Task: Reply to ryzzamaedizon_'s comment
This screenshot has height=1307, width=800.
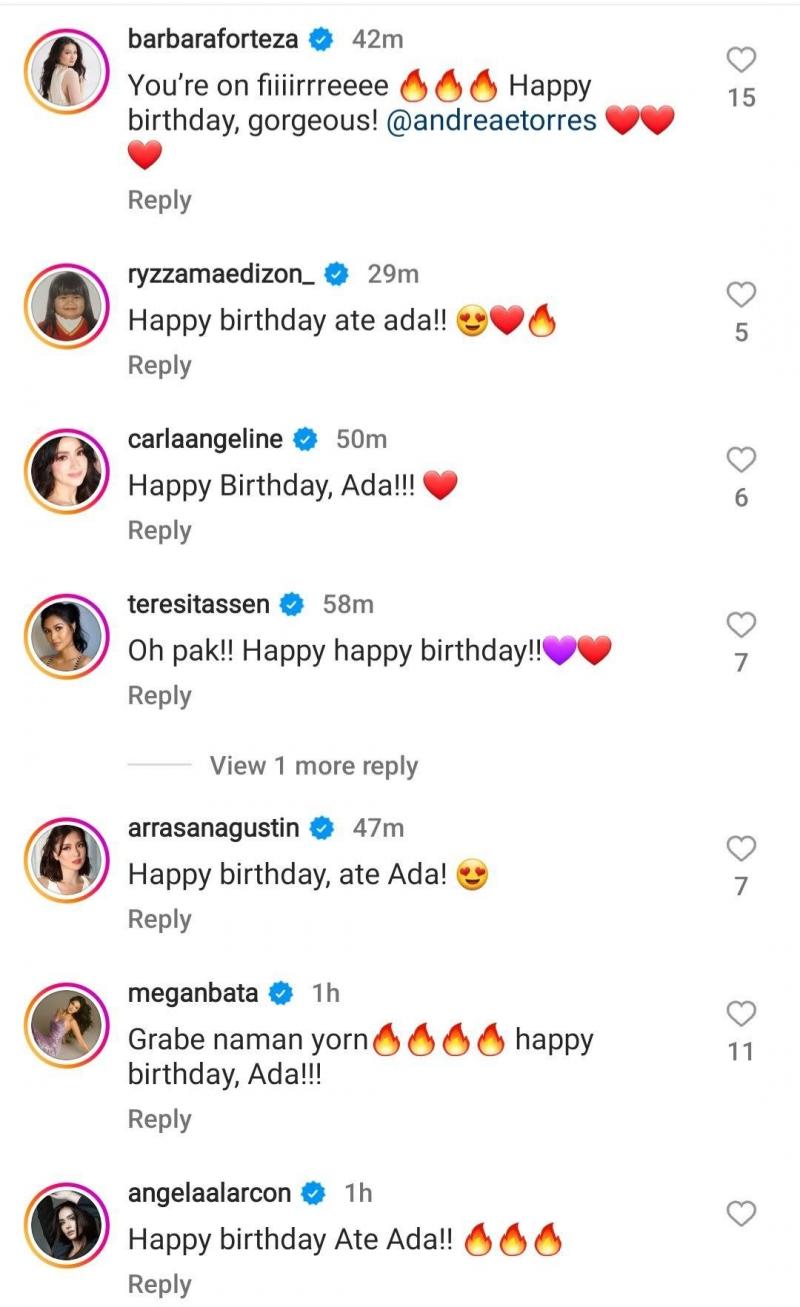Action: [x=159, y=365]
